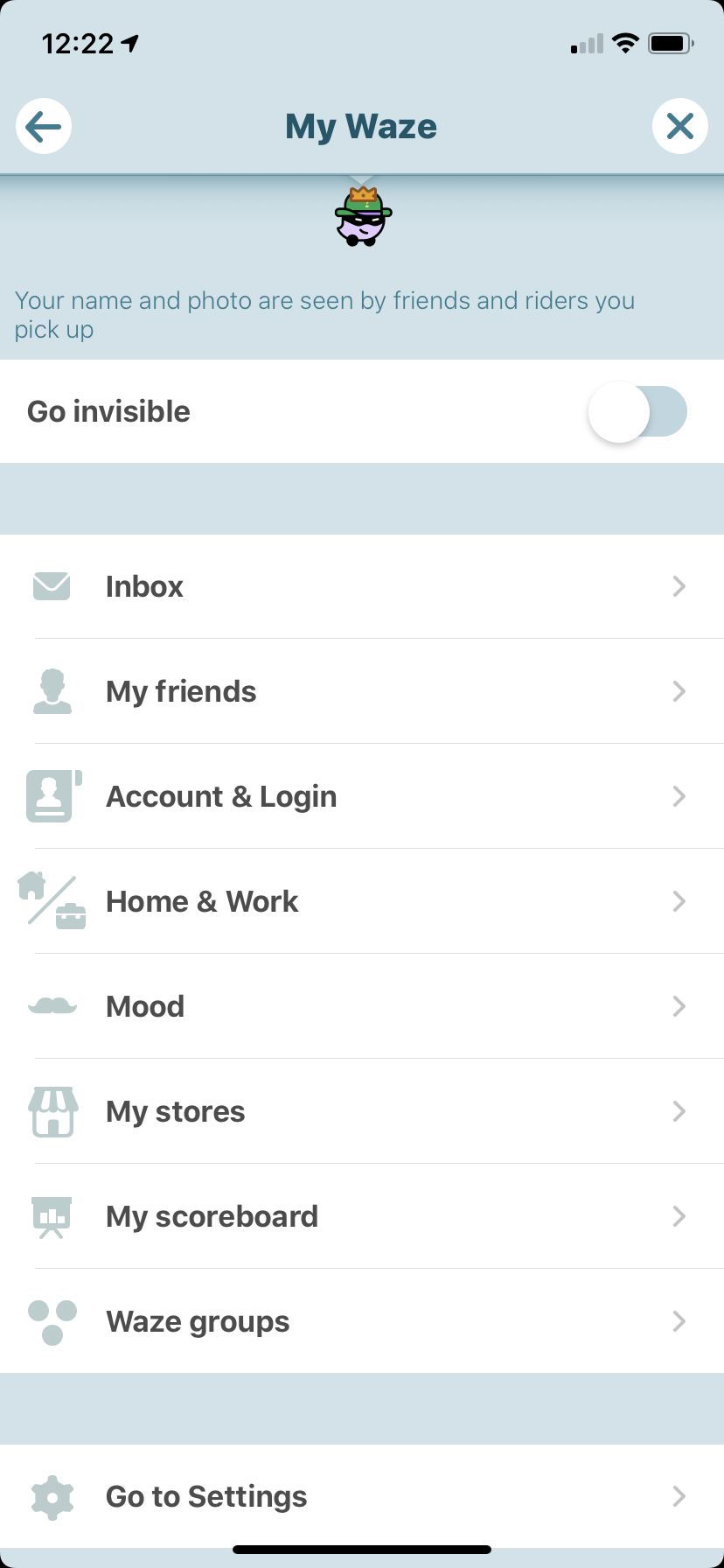This screenshot has width=724, height=1568.
Task: Go back using the arrow button
Action: tap(44, 127)
